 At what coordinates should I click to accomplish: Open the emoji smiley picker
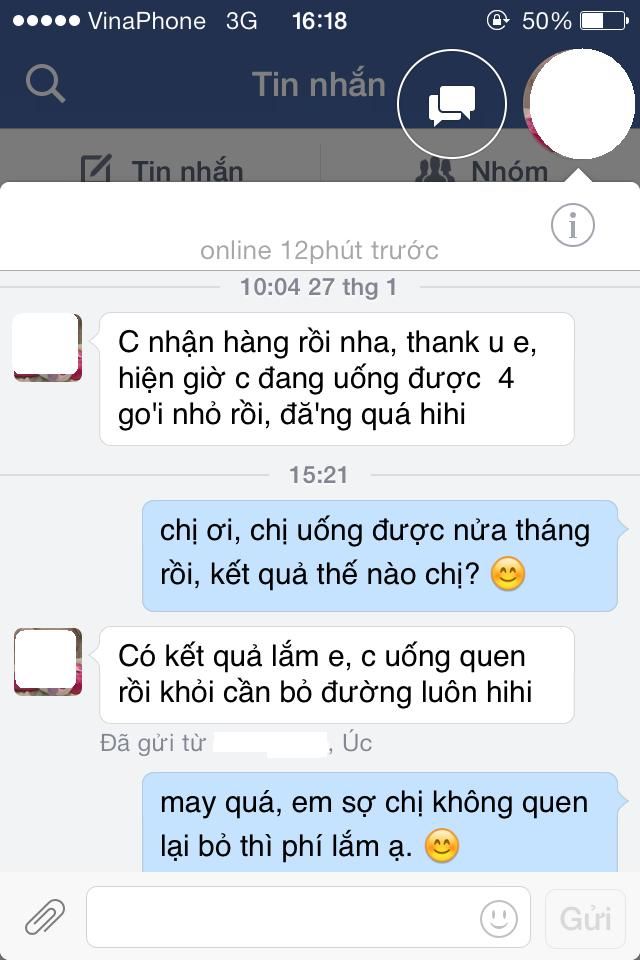coord(499,916)
